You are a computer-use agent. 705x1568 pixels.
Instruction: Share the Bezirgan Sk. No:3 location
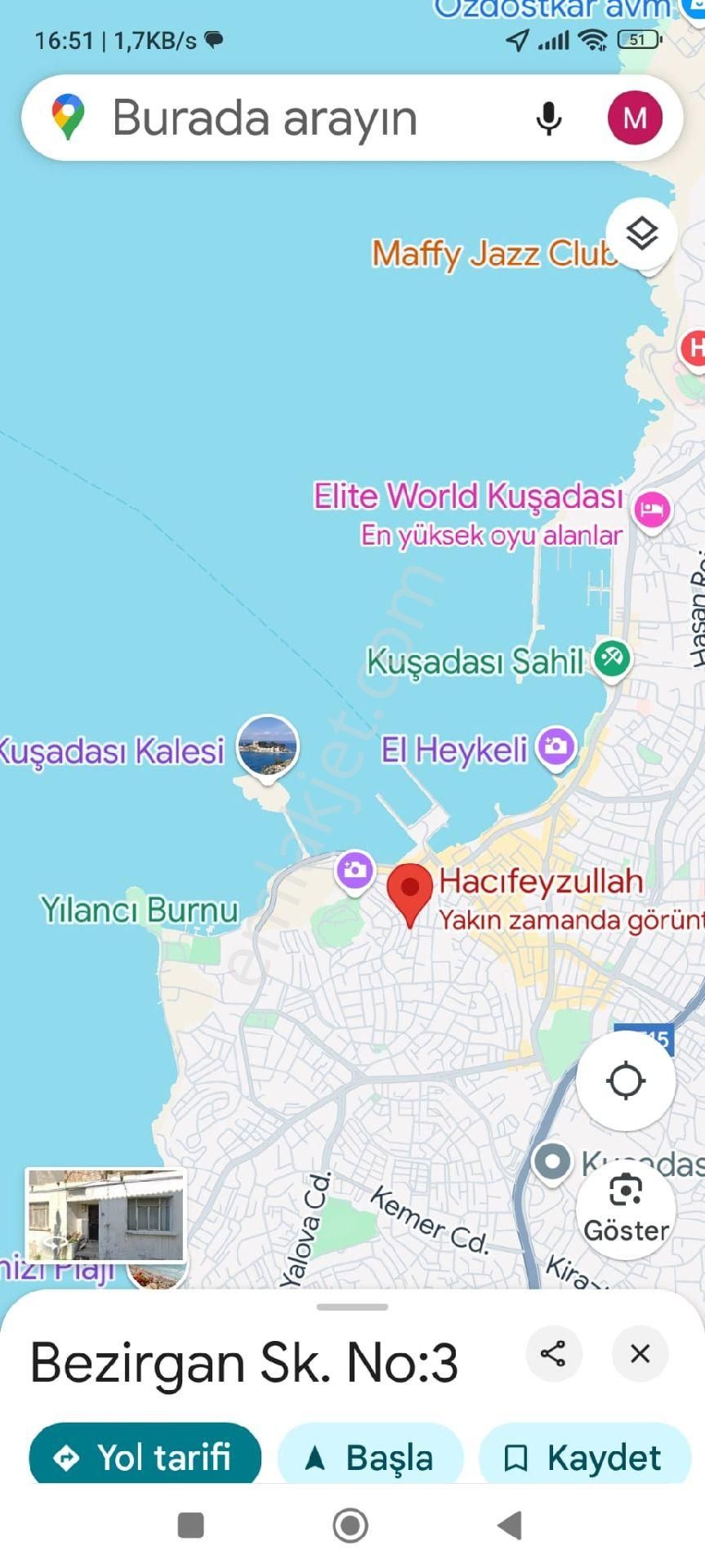(554, 1352)
